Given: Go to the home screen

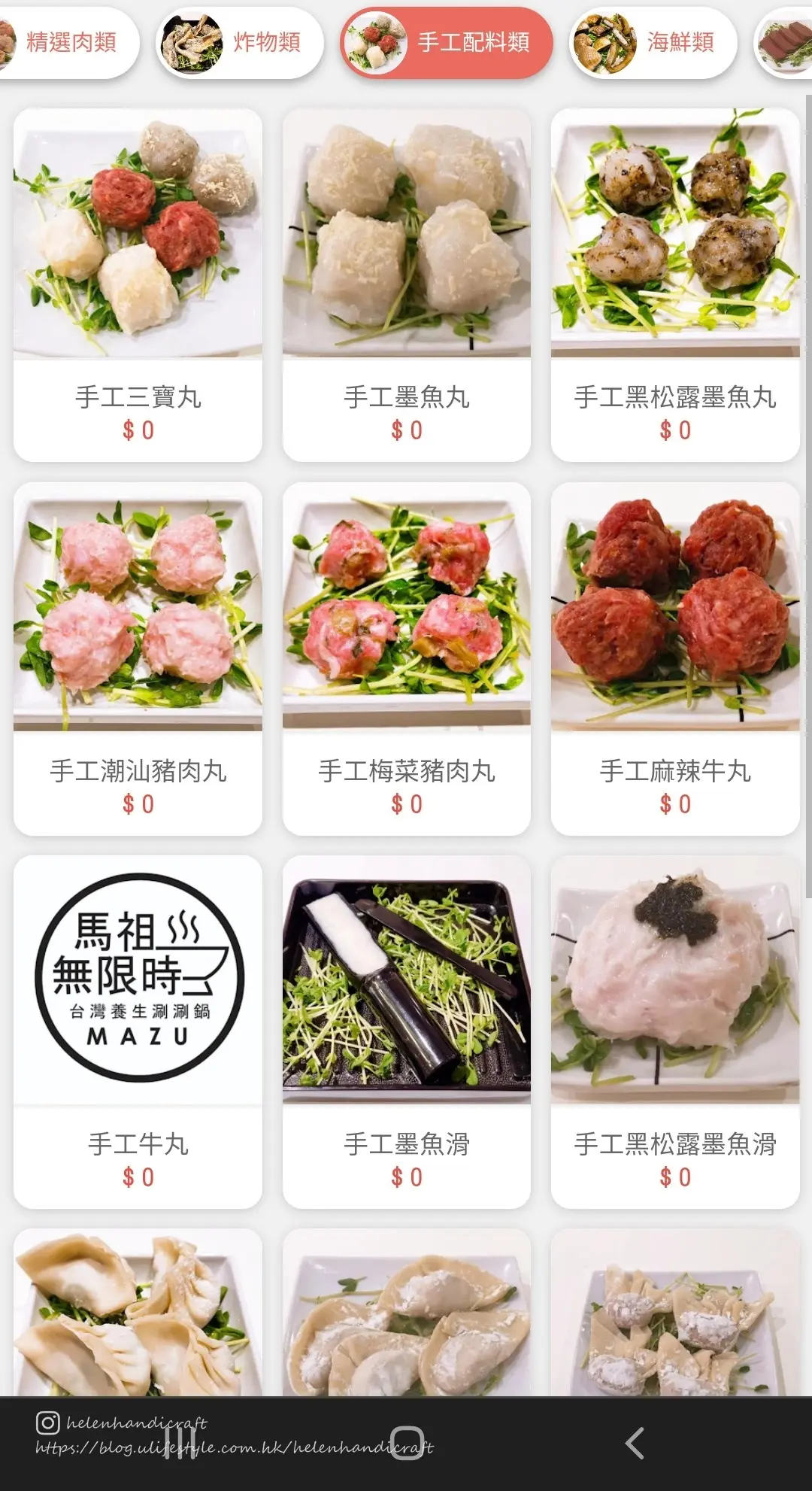Looking at the screenshot, I should 407,1443.
